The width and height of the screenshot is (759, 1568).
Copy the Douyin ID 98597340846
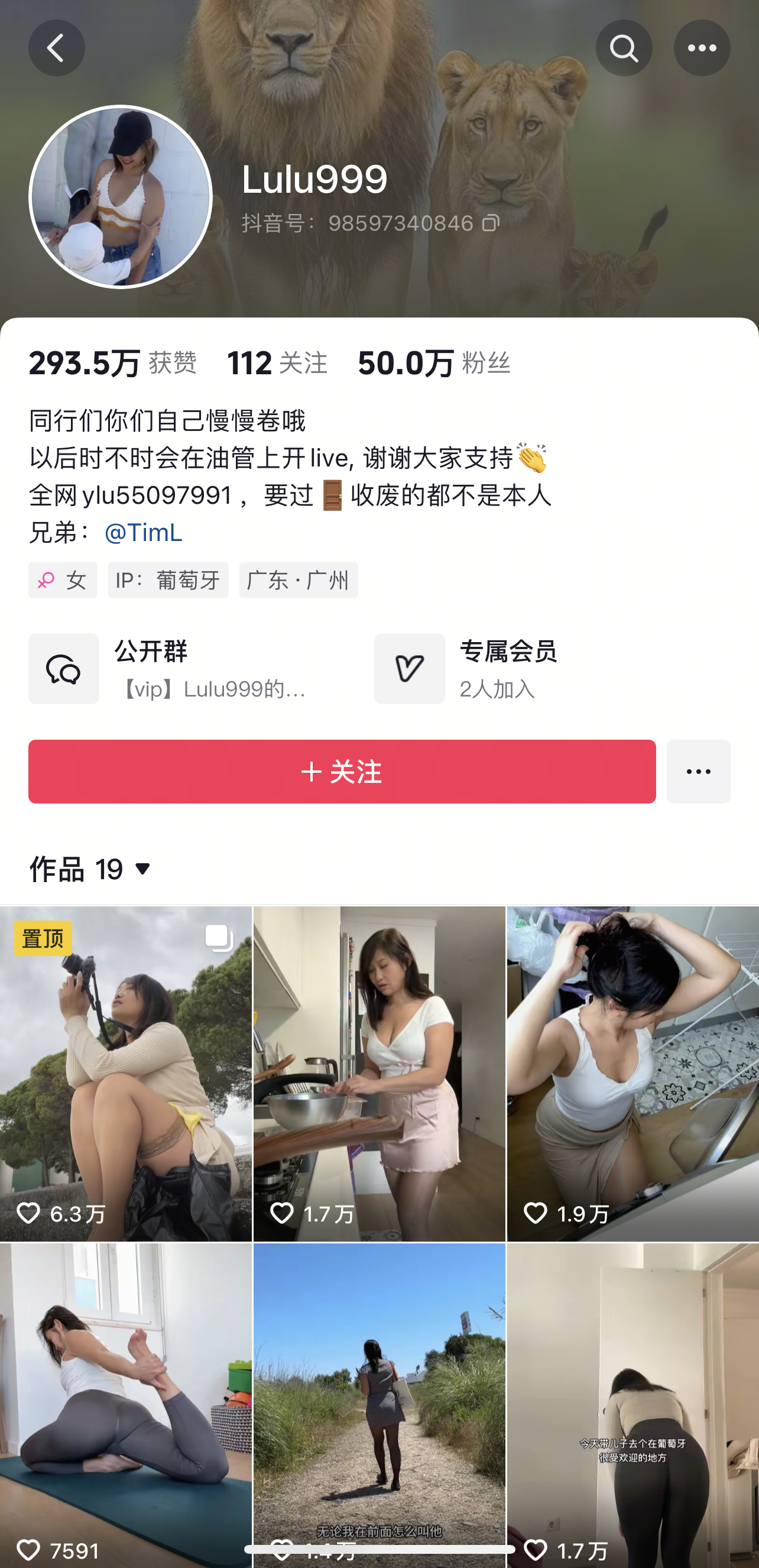tap(491, 223)
